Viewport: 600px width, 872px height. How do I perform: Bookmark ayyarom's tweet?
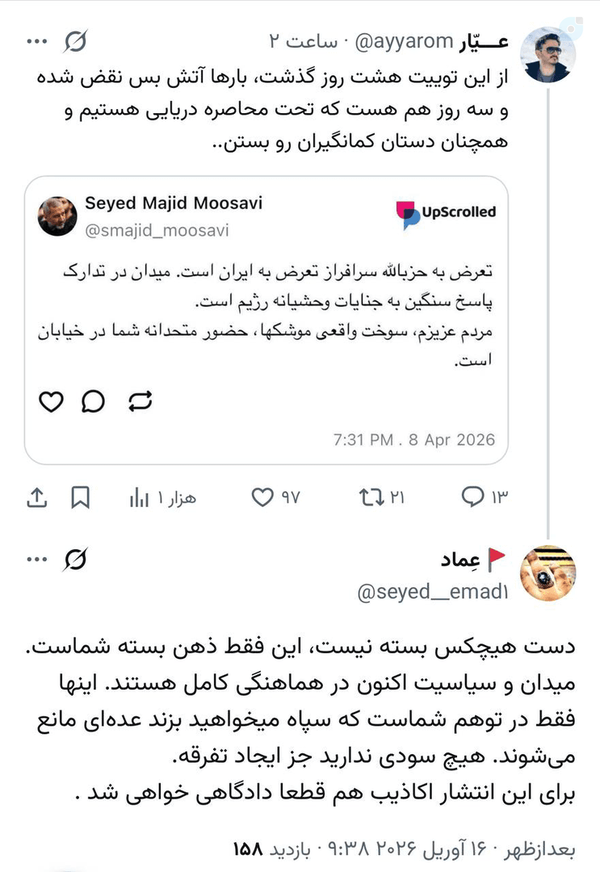[81, 497]
